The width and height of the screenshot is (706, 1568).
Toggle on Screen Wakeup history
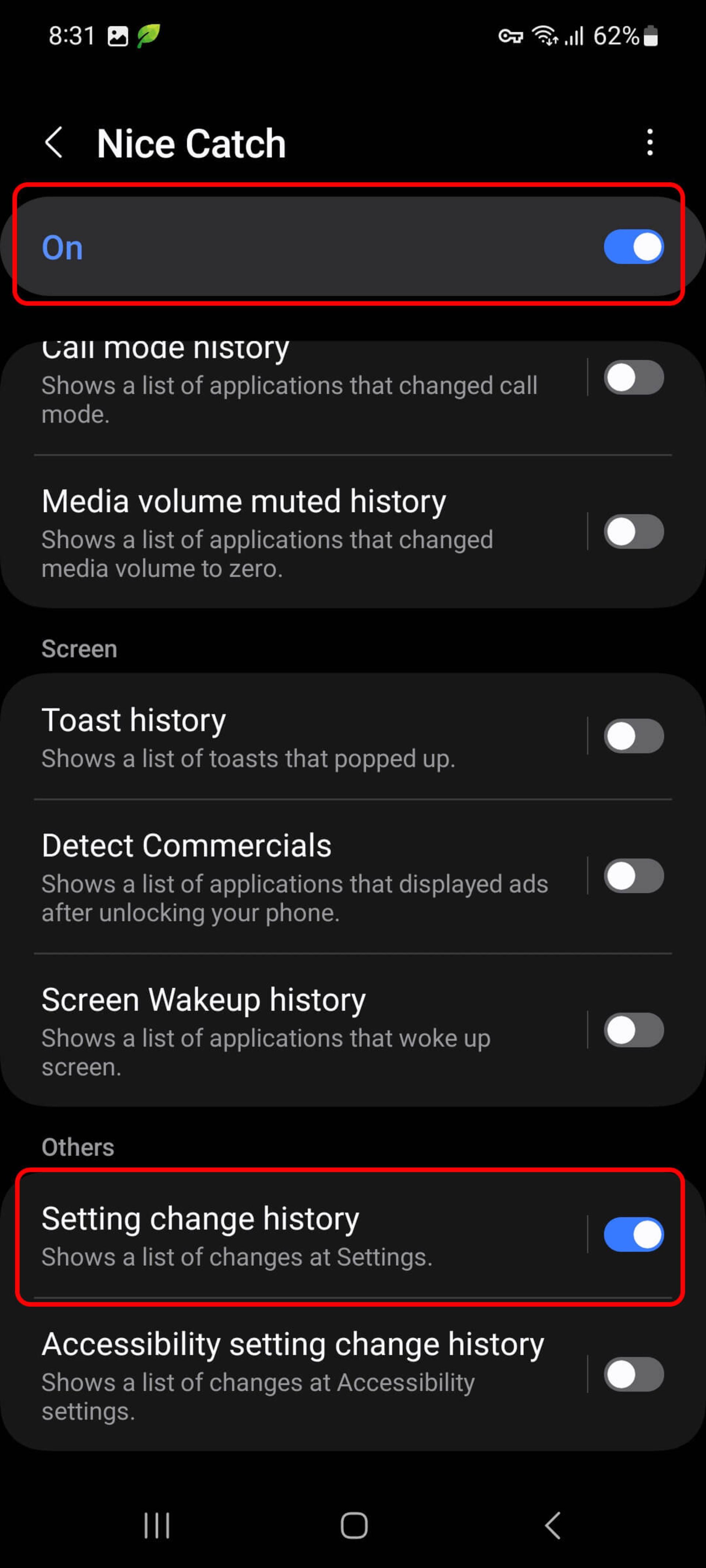coord(633,1030)
